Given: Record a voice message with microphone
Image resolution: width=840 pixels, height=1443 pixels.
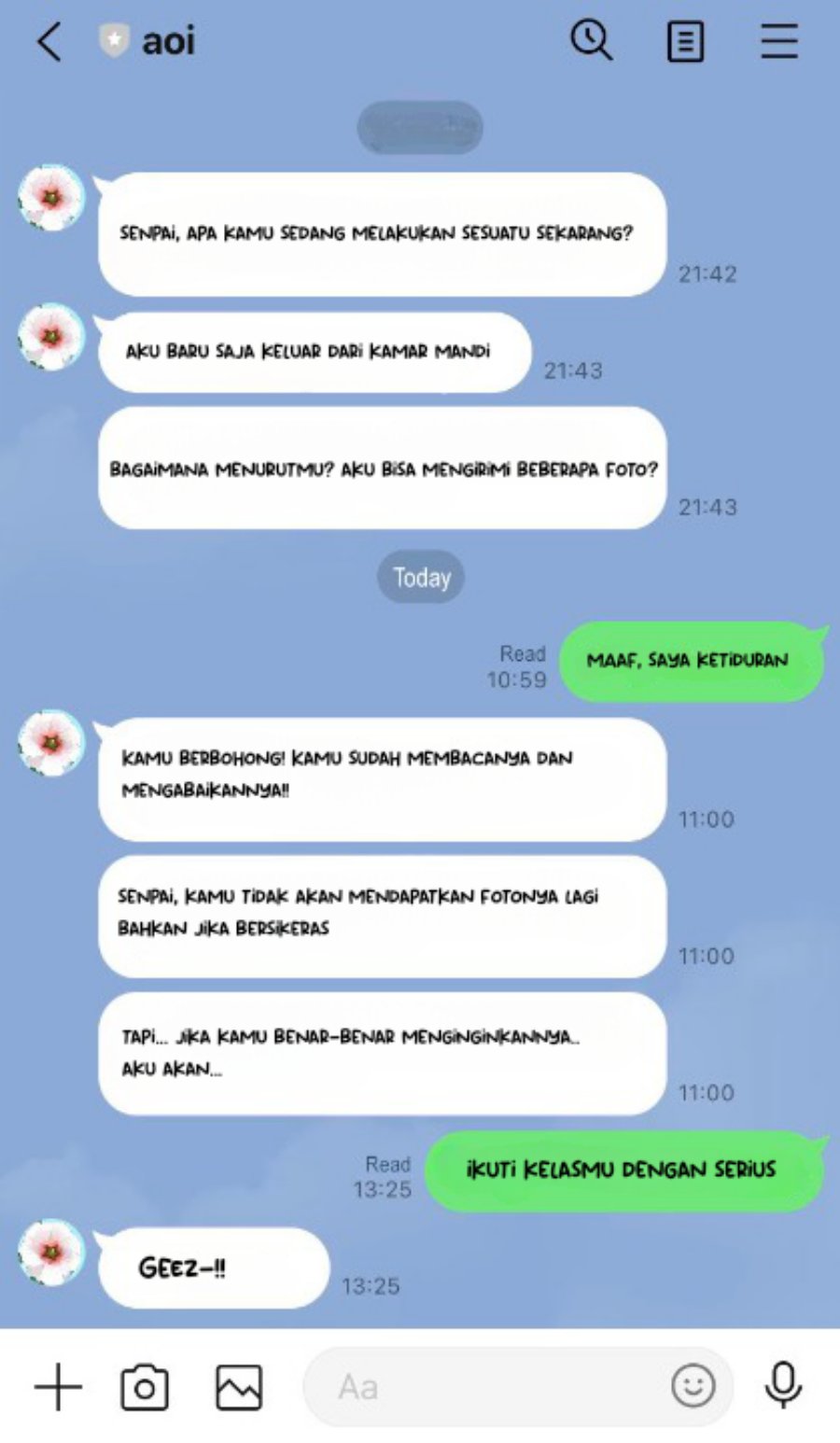Looking at the screenshot, I should pos(783,1385).
